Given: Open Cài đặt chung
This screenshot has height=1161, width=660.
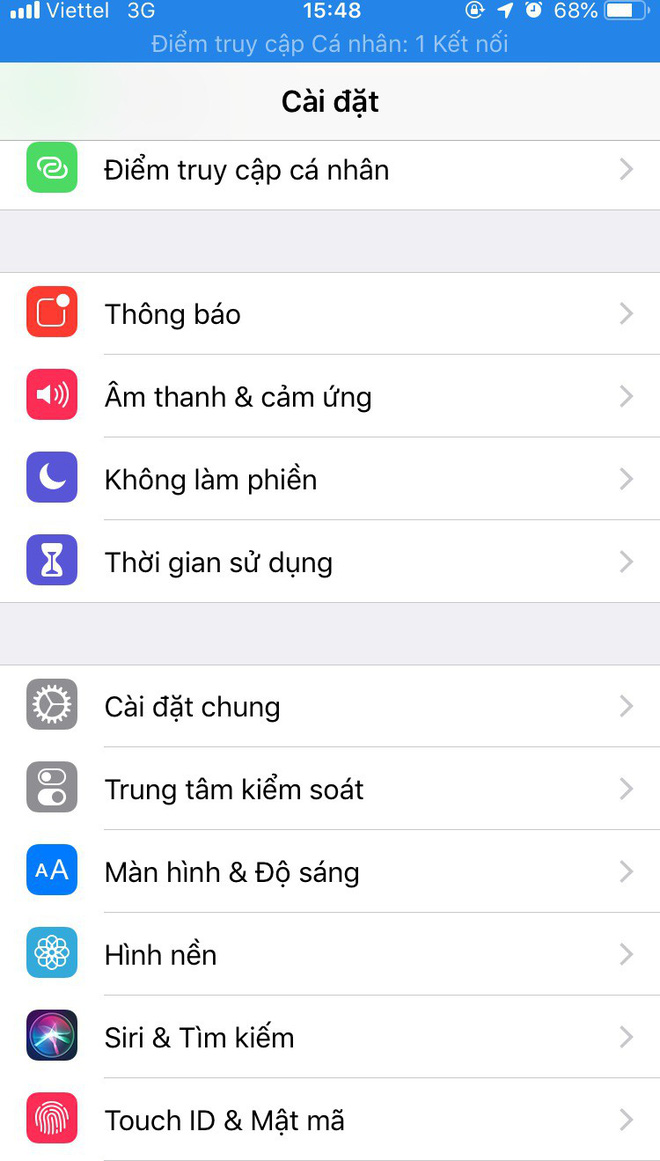Looking at the screenshot, I should 330,707.
